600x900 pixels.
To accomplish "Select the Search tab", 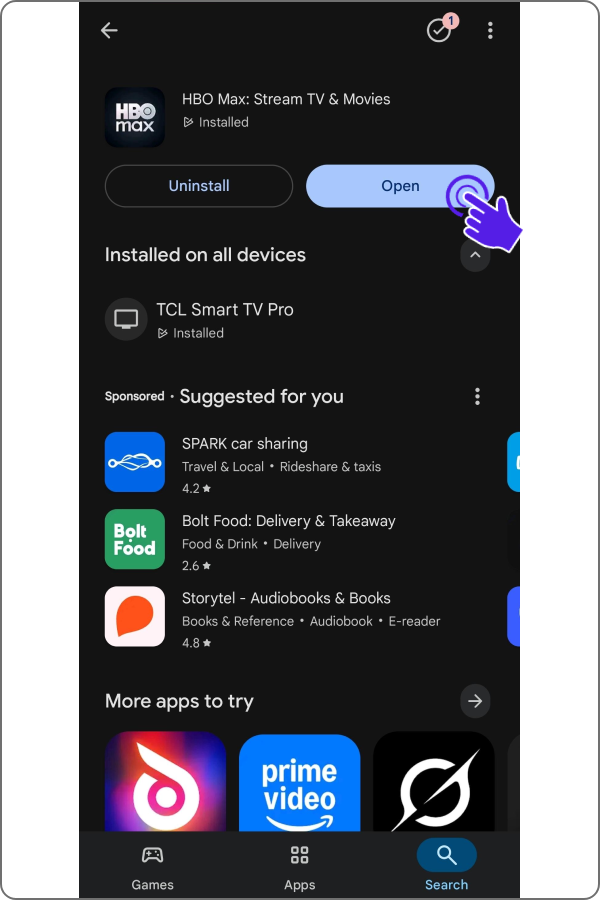I will [x=446, y=867].
